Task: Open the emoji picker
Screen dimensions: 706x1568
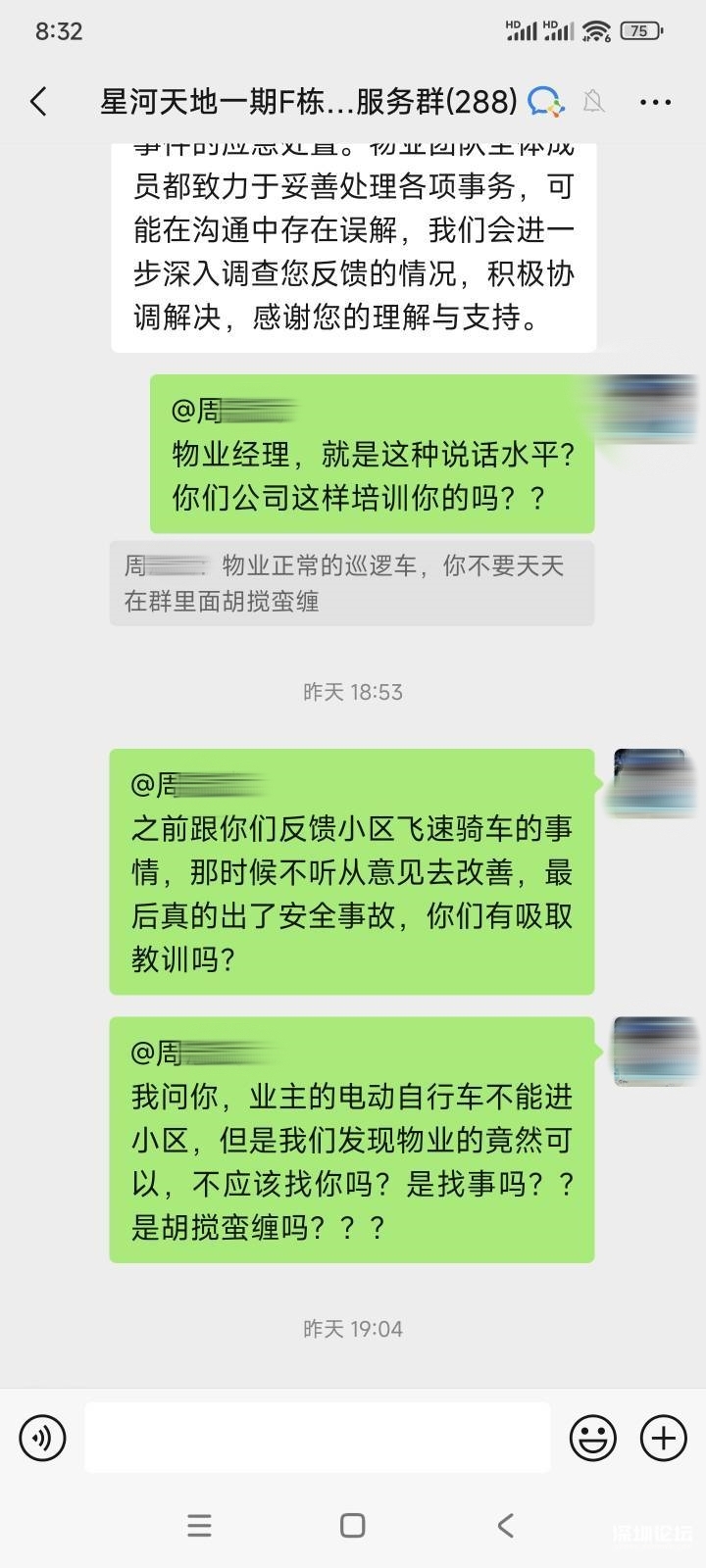Action: coord(593,1438)
